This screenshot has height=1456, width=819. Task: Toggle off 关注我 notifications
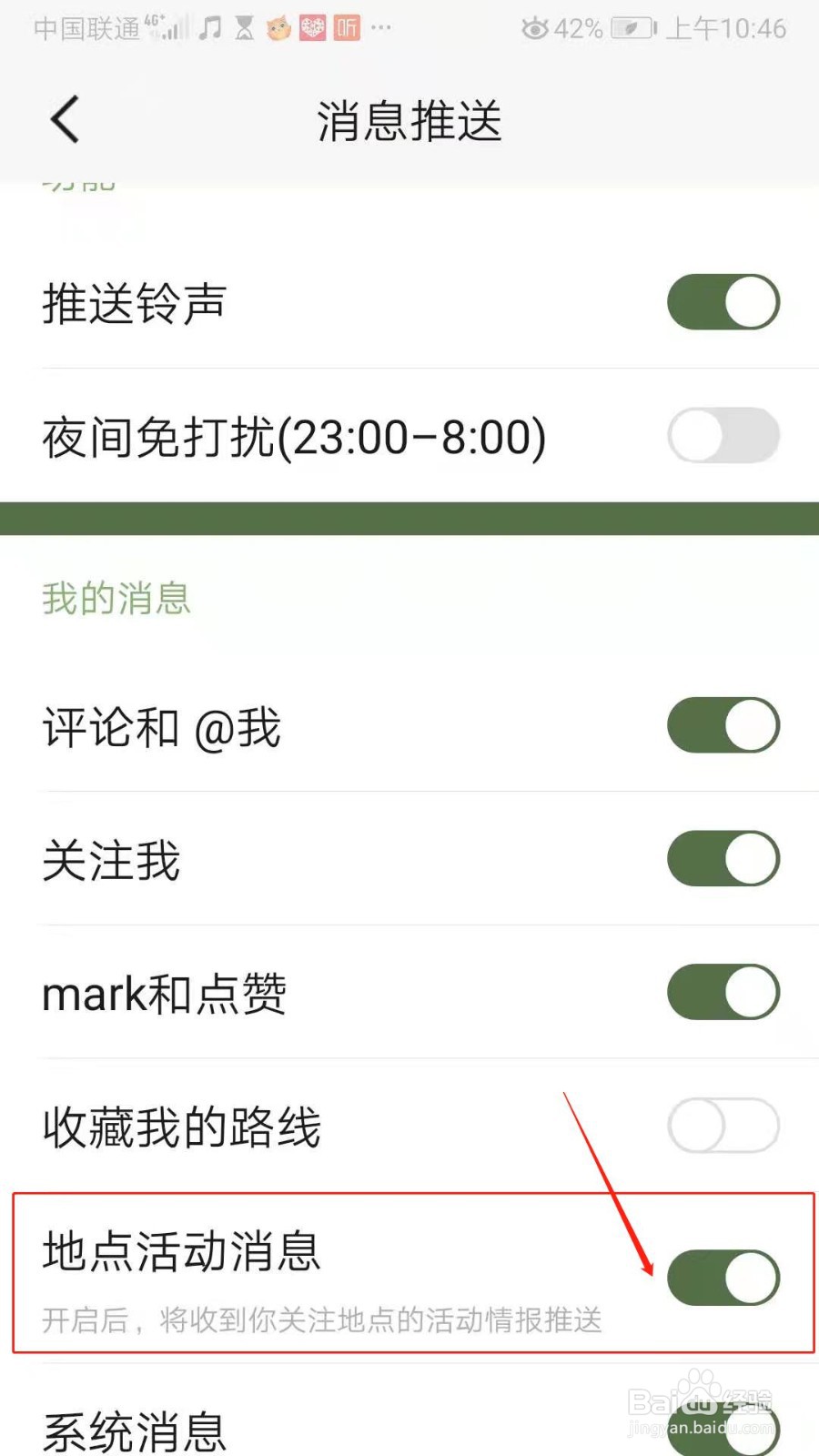pyautogui.click(x=723, y=859)
